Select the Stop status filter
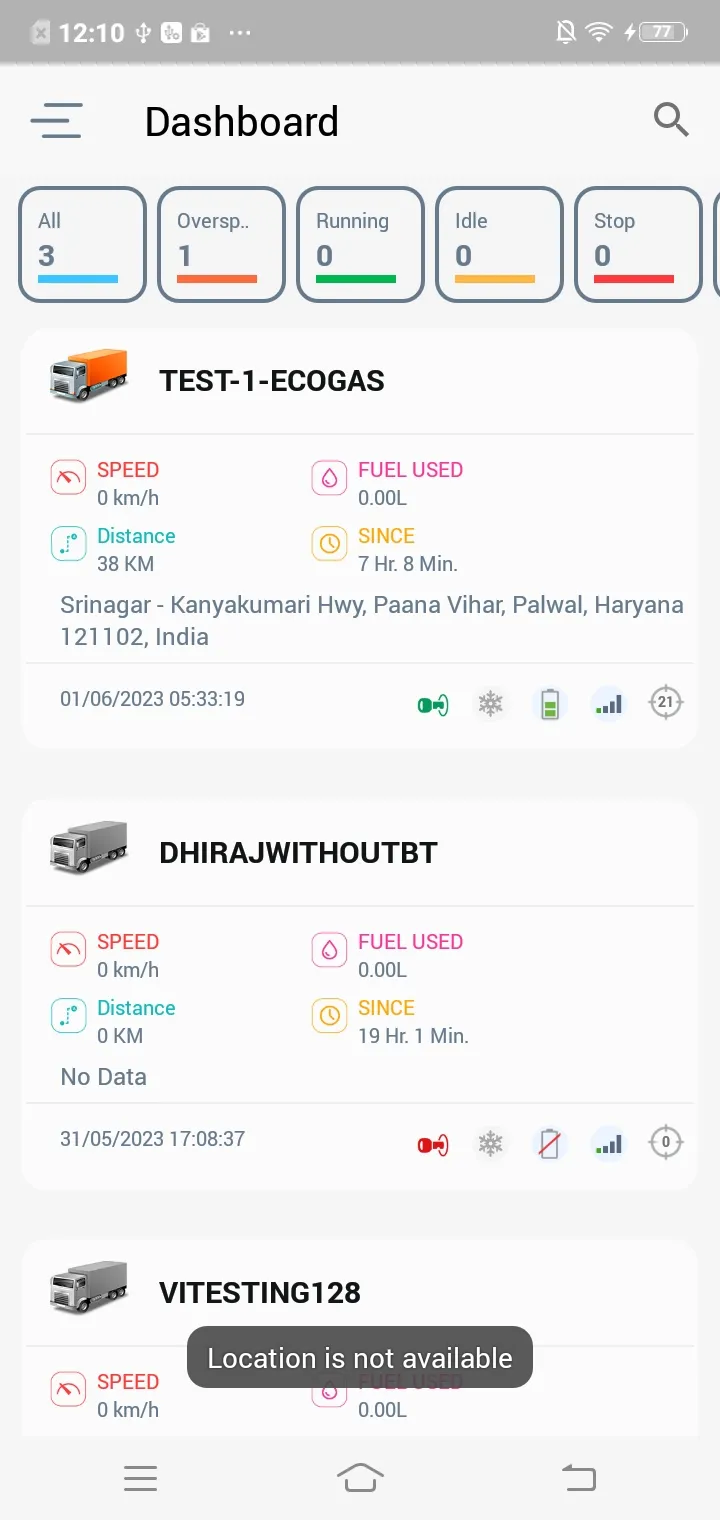 coord(637,243)
